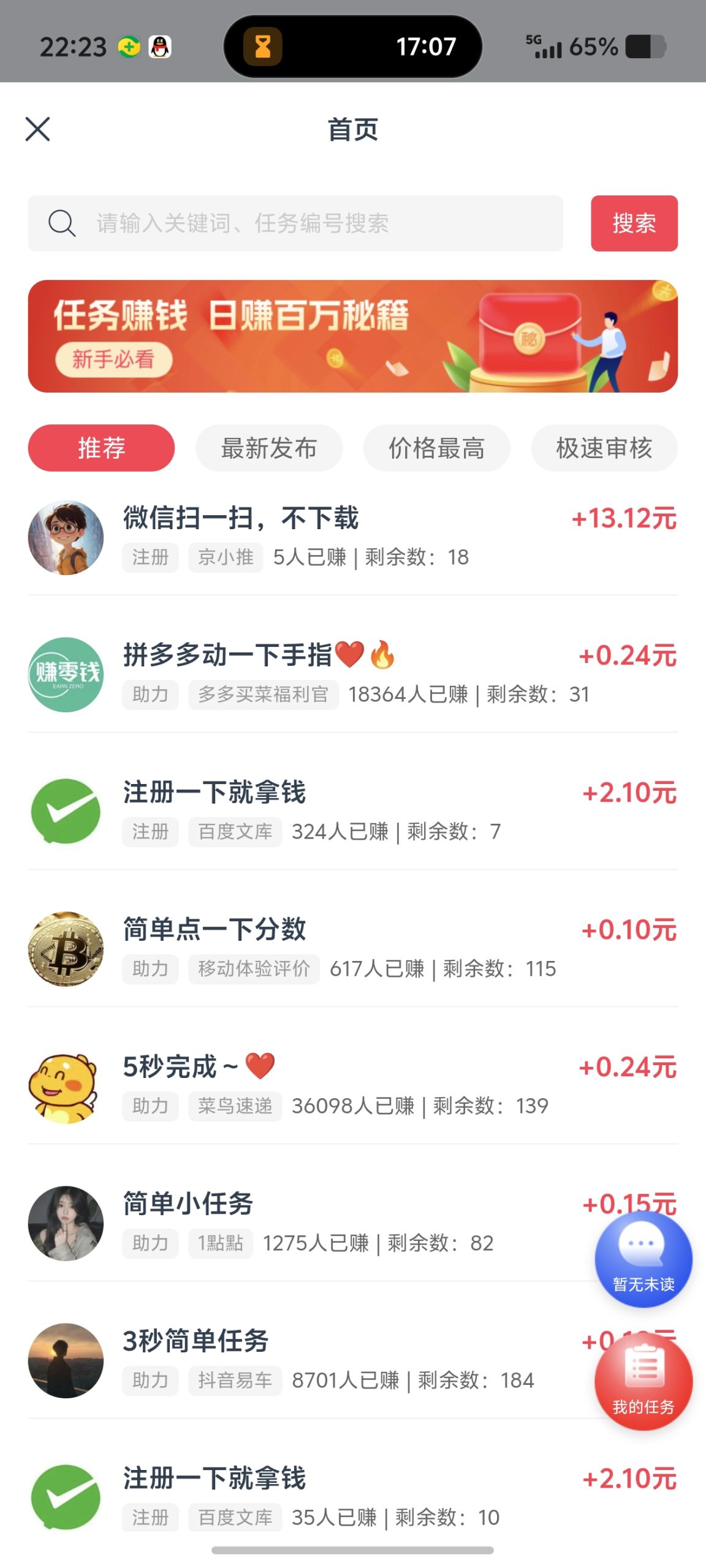Select the 推荐 filter chip
This screenshot has height=1568, width=706.
coord(101,448)
